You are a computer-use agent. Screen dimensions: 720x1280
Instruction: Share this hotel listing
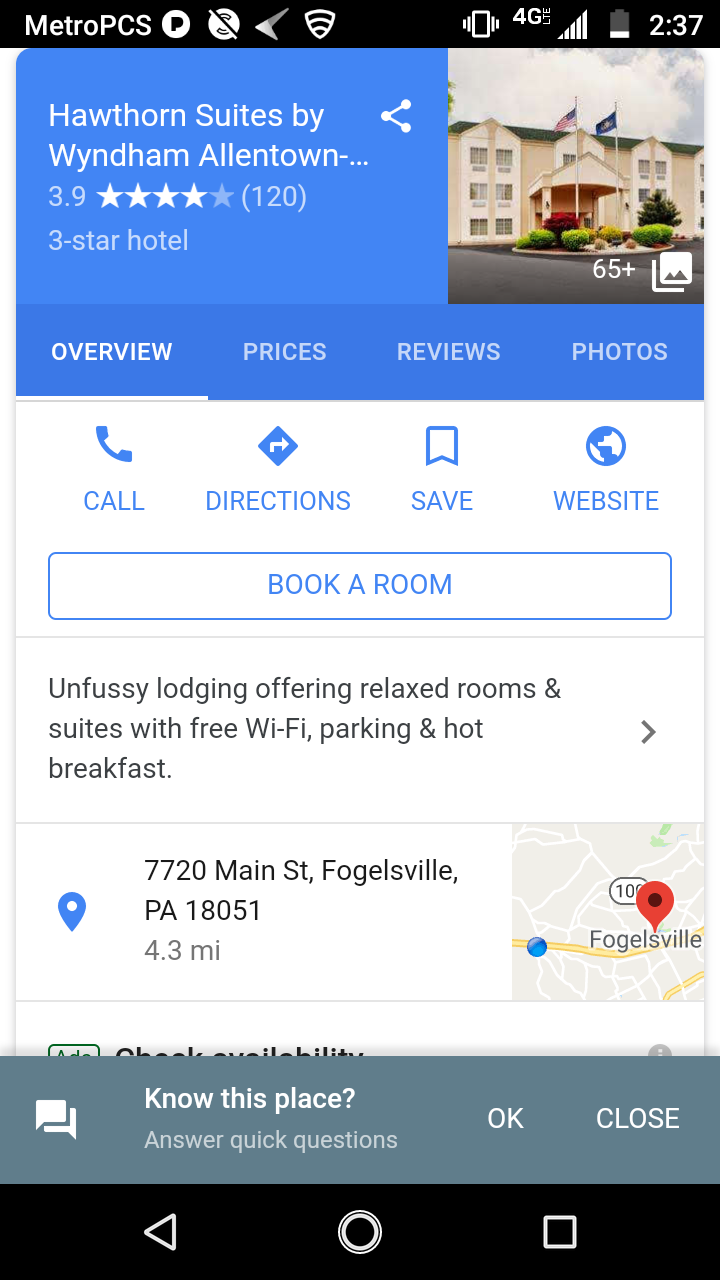pos(396,116)
